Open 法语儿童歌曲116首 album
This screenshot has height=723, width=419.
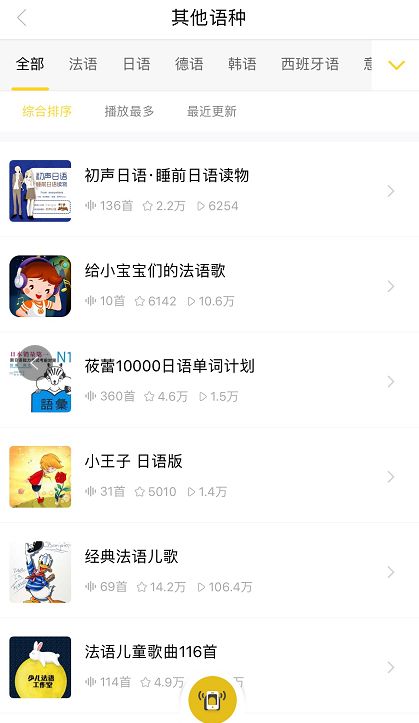pyautogui.click(x=209, y=667)
